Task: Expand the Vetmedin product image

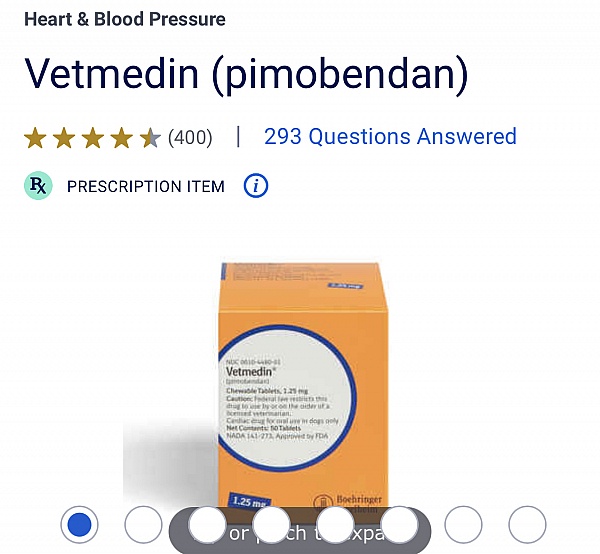Action: coord(300,385)
